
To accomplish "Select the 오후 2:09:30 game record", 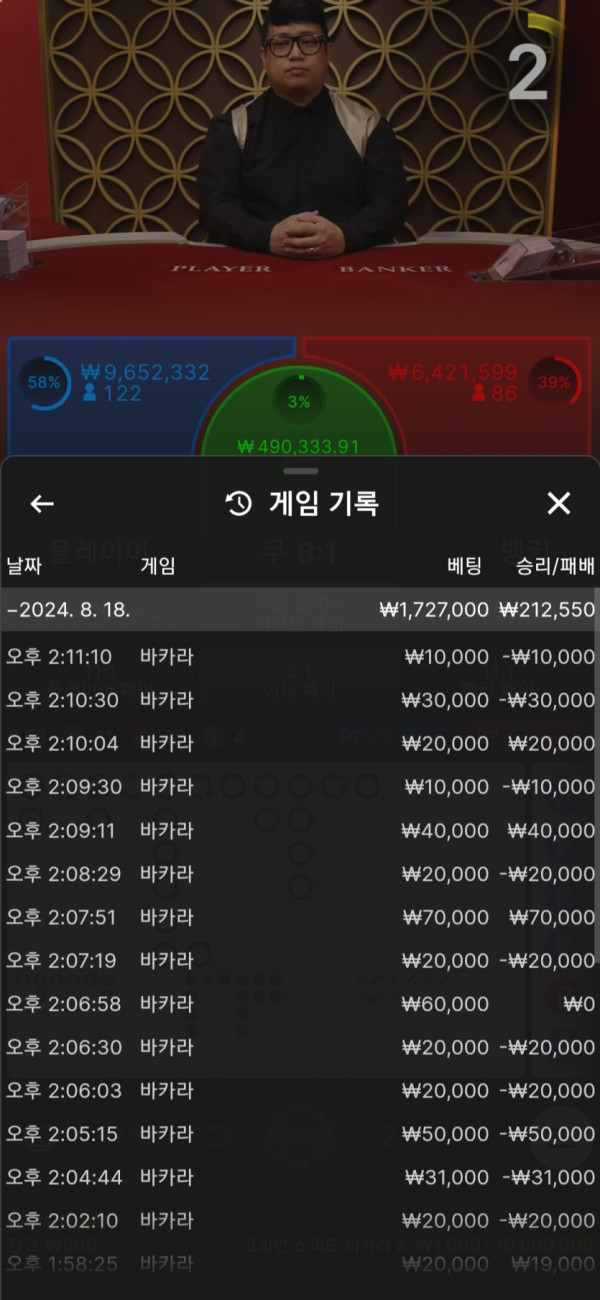I will coord(300,787).
